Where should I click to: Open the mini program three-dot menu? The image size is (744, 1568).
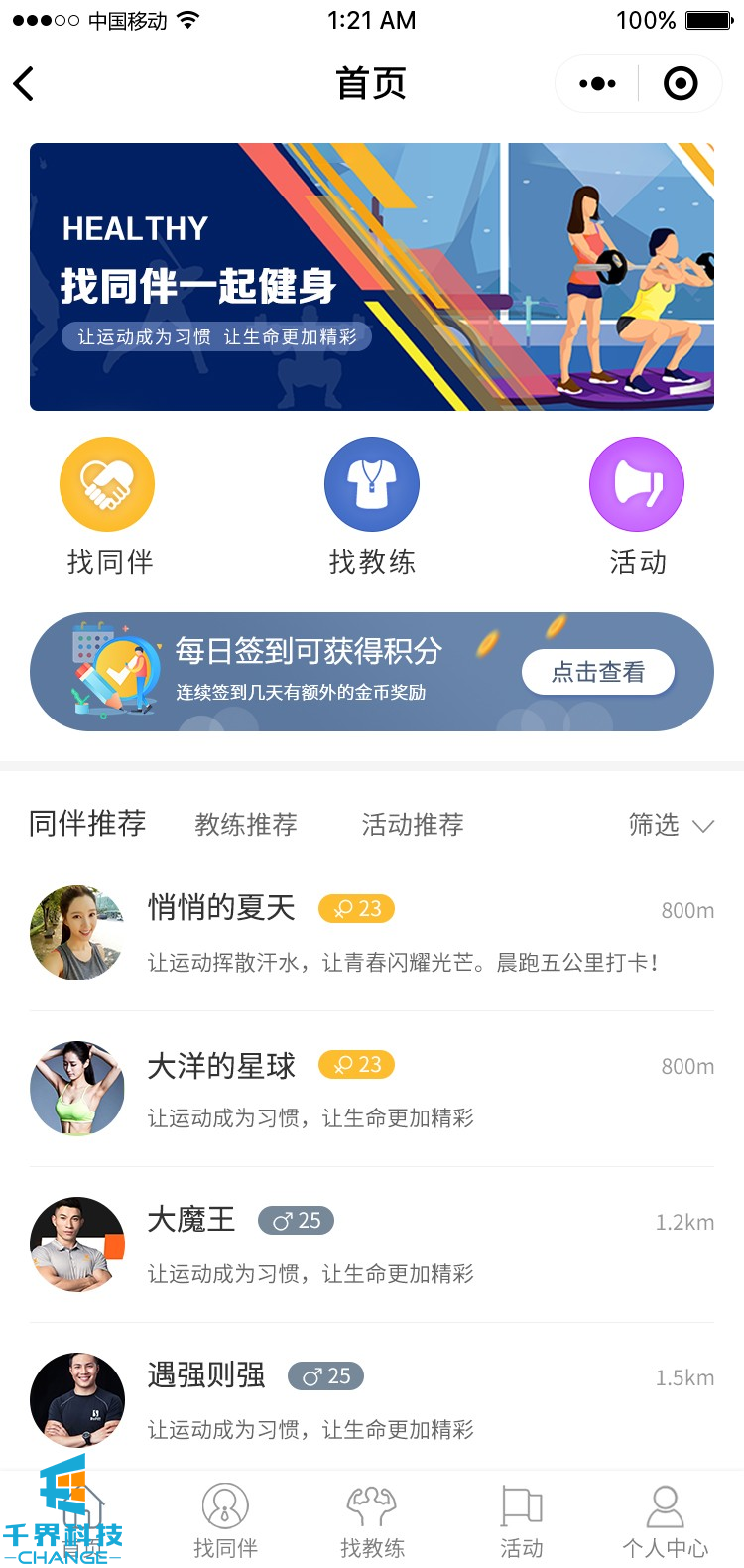597,84
